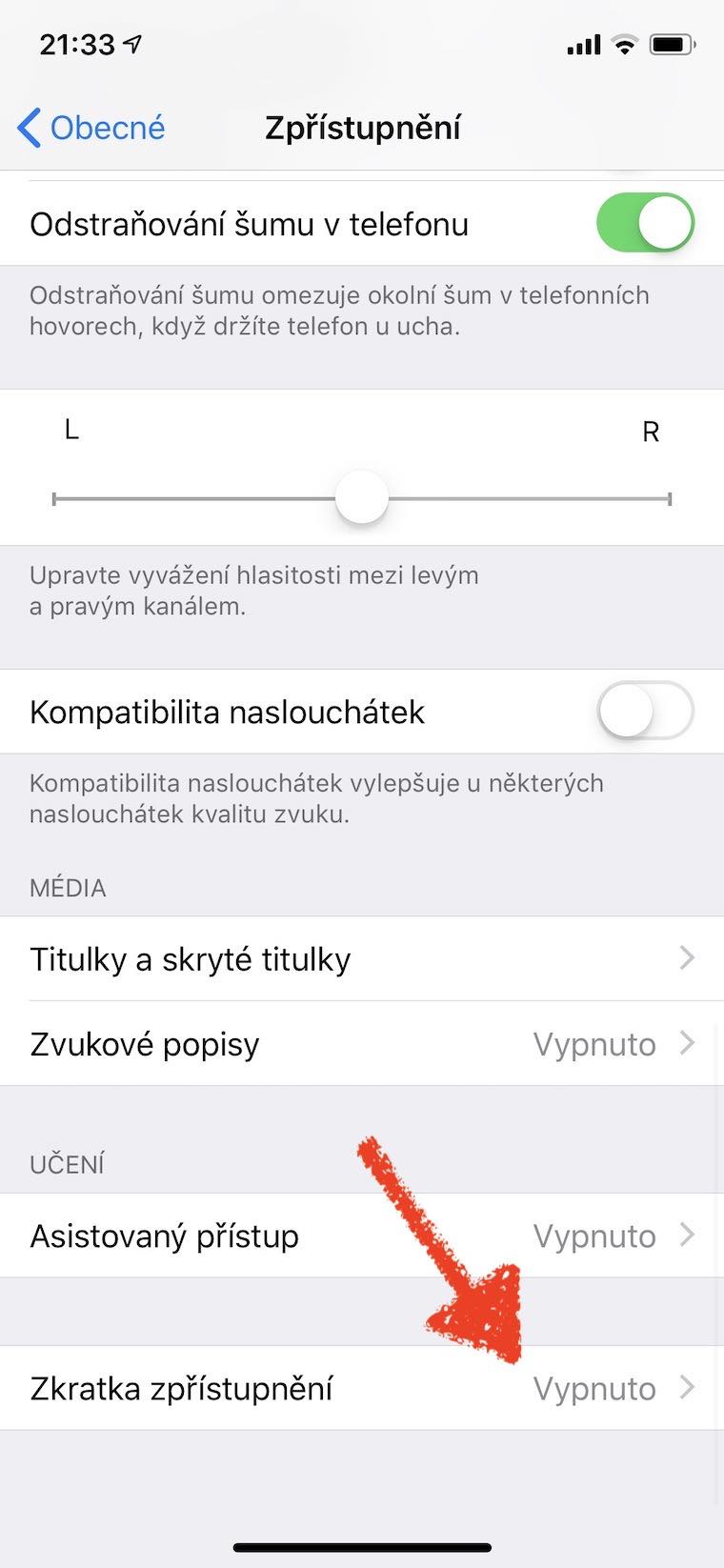Go back to Obecné settings
724x1568 pixels.
pos(91,128)
